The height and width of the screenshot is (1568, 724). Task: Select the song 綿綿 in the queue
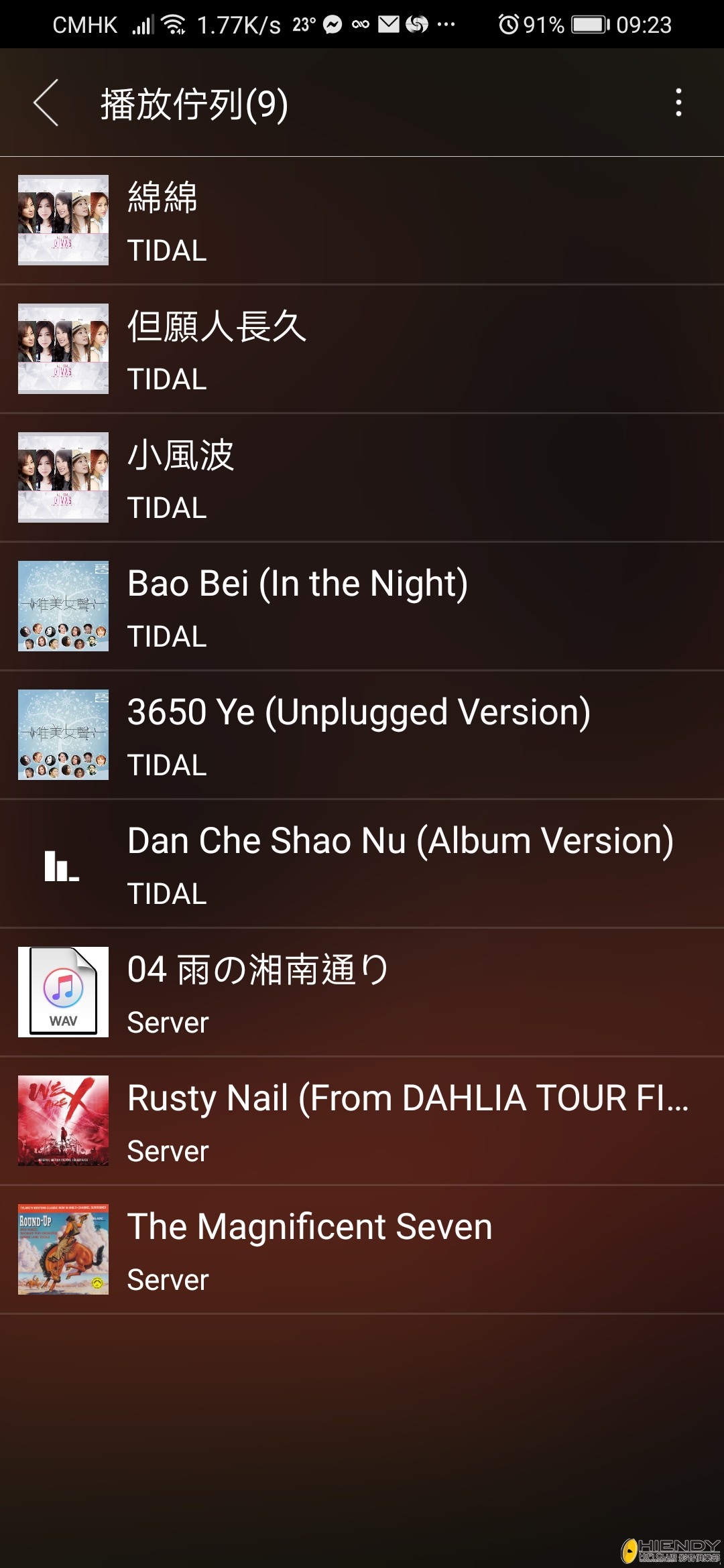tap(362, 219)
